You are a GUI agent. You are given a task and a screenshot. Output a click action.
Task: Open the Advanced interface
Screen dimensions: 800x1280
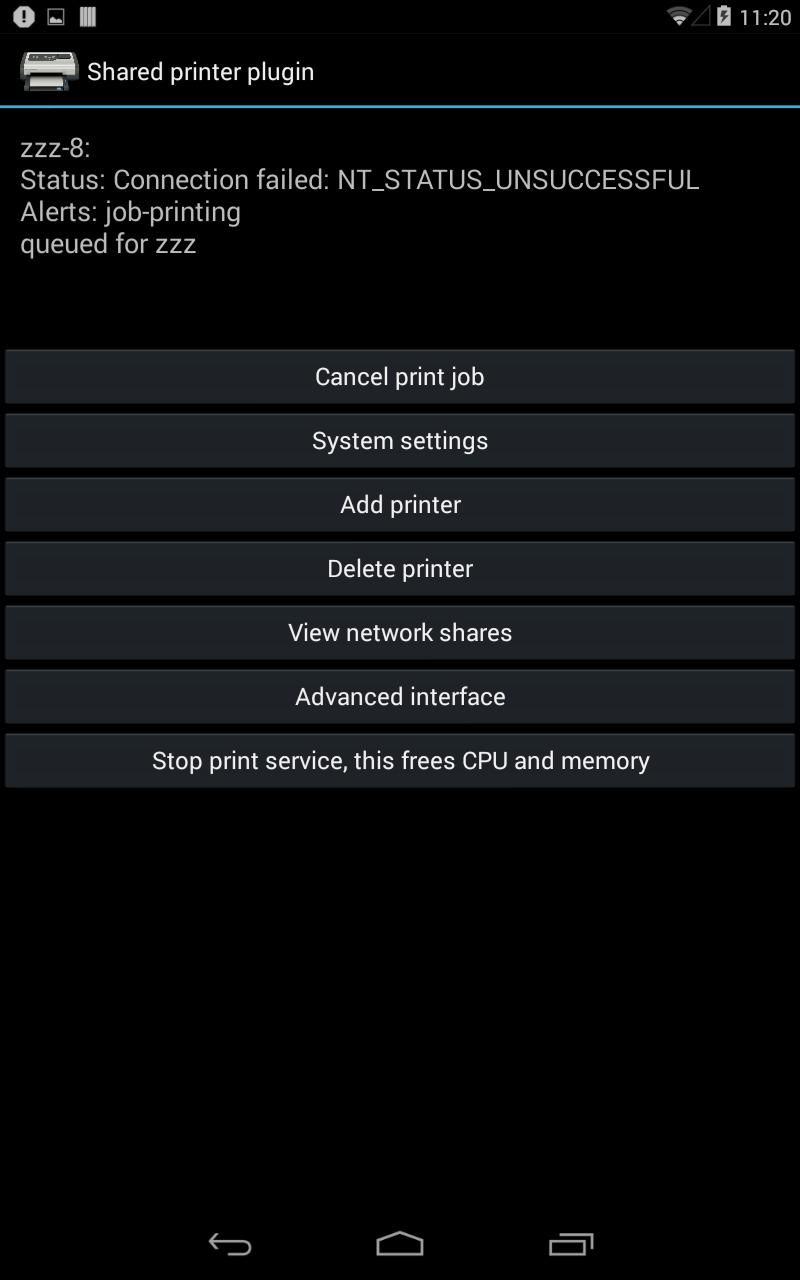pos(400,697)
